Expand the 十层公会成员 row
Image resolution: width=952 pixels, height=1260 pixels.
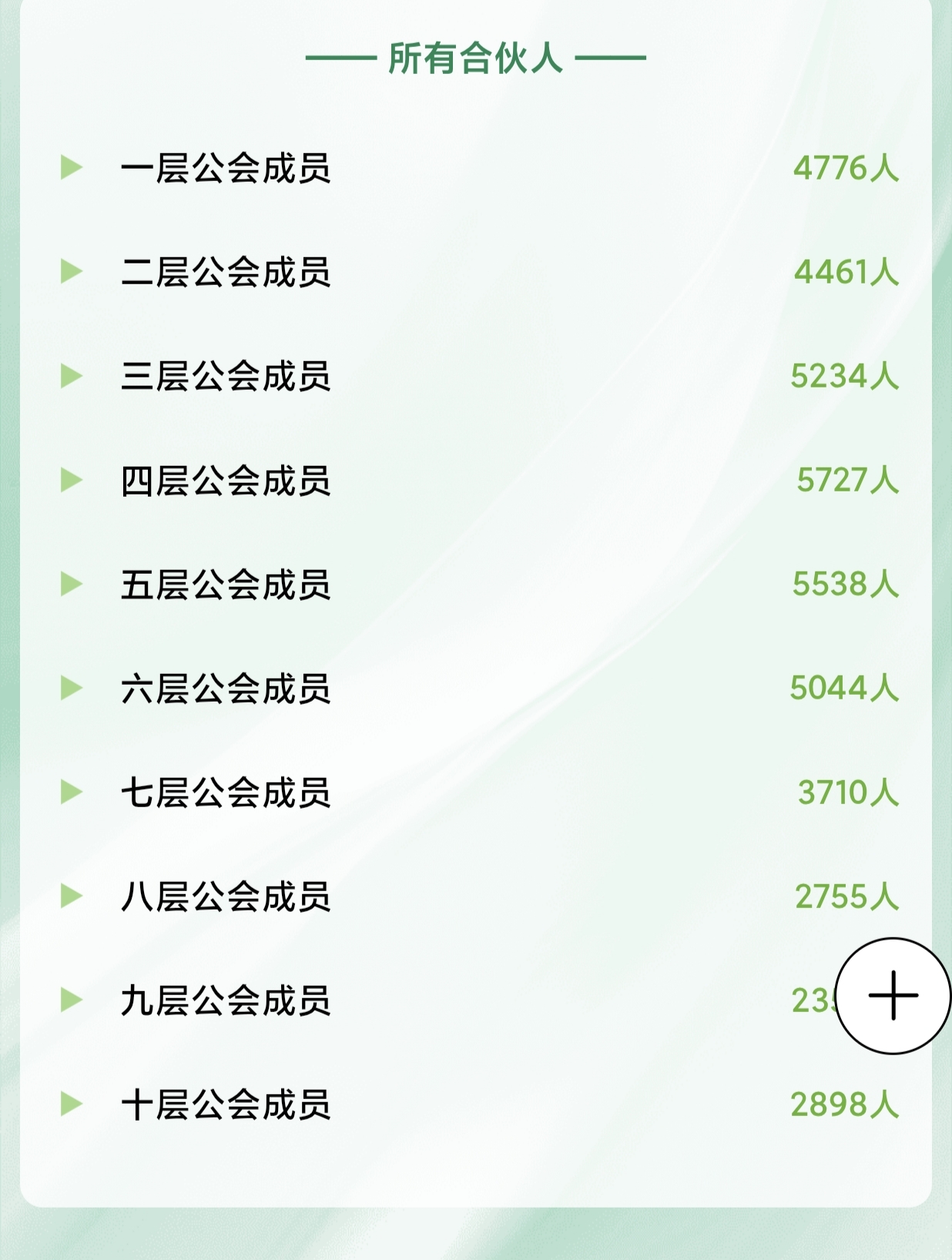pos(72,1104)
